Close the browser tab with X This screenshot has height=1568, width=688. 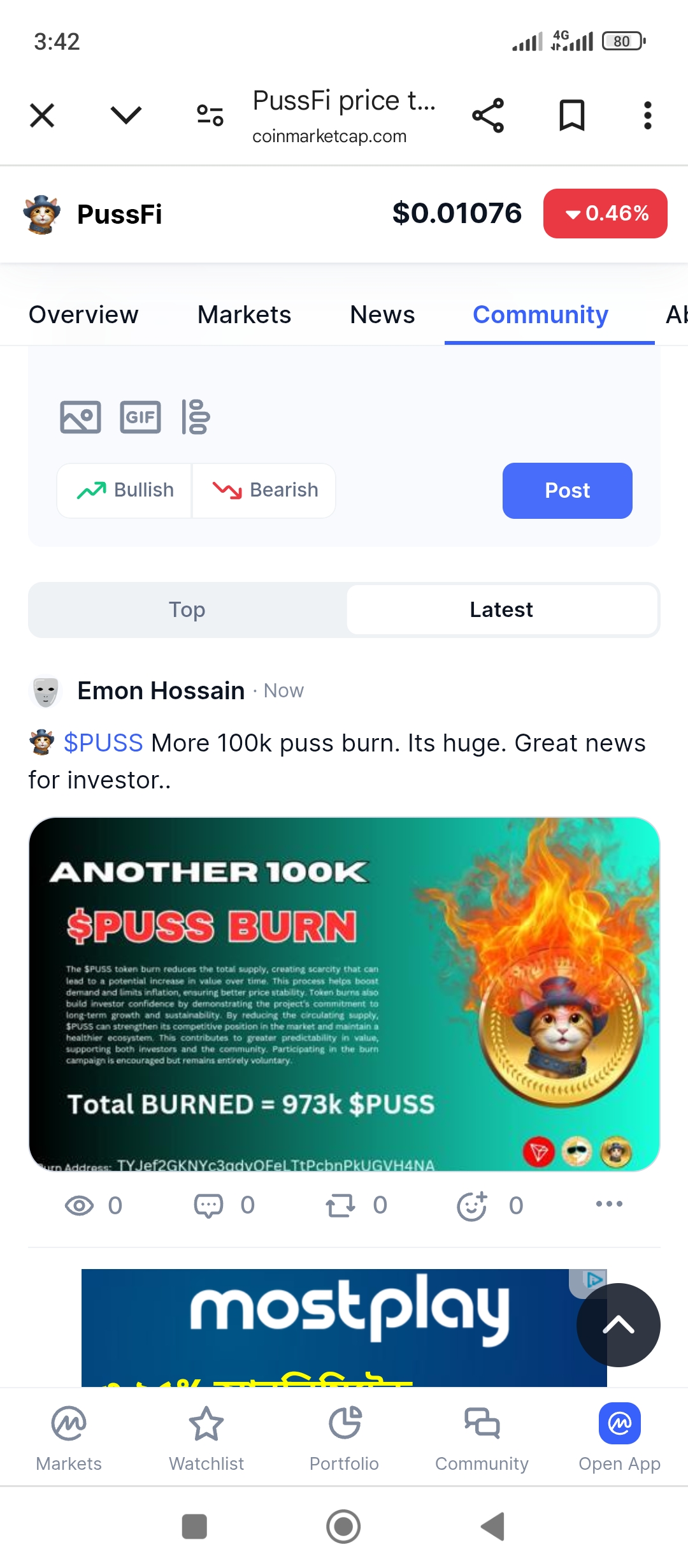pyautogui.click(x=42, y=115)
